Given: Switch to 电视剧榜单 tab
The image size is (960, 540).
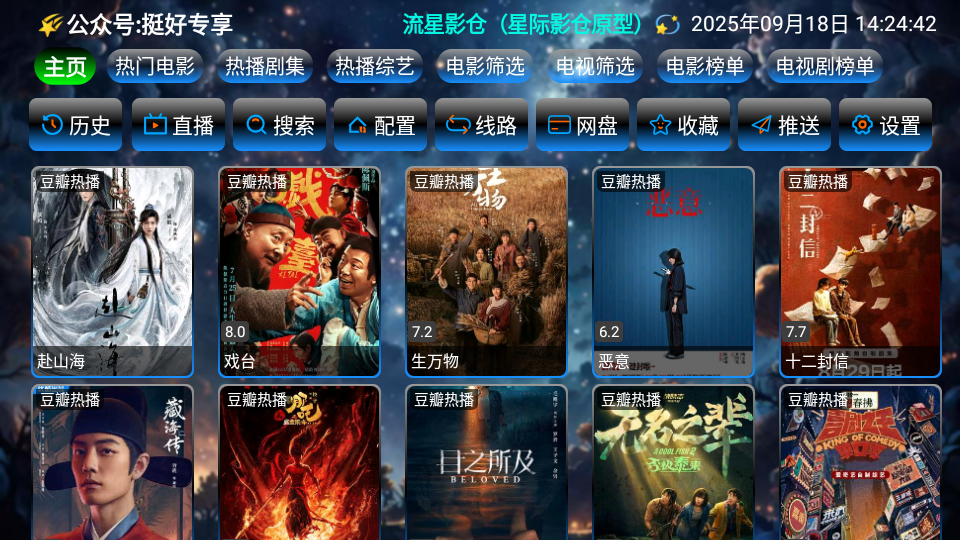Looking at the screenshot, I should (x=825, y=67).
